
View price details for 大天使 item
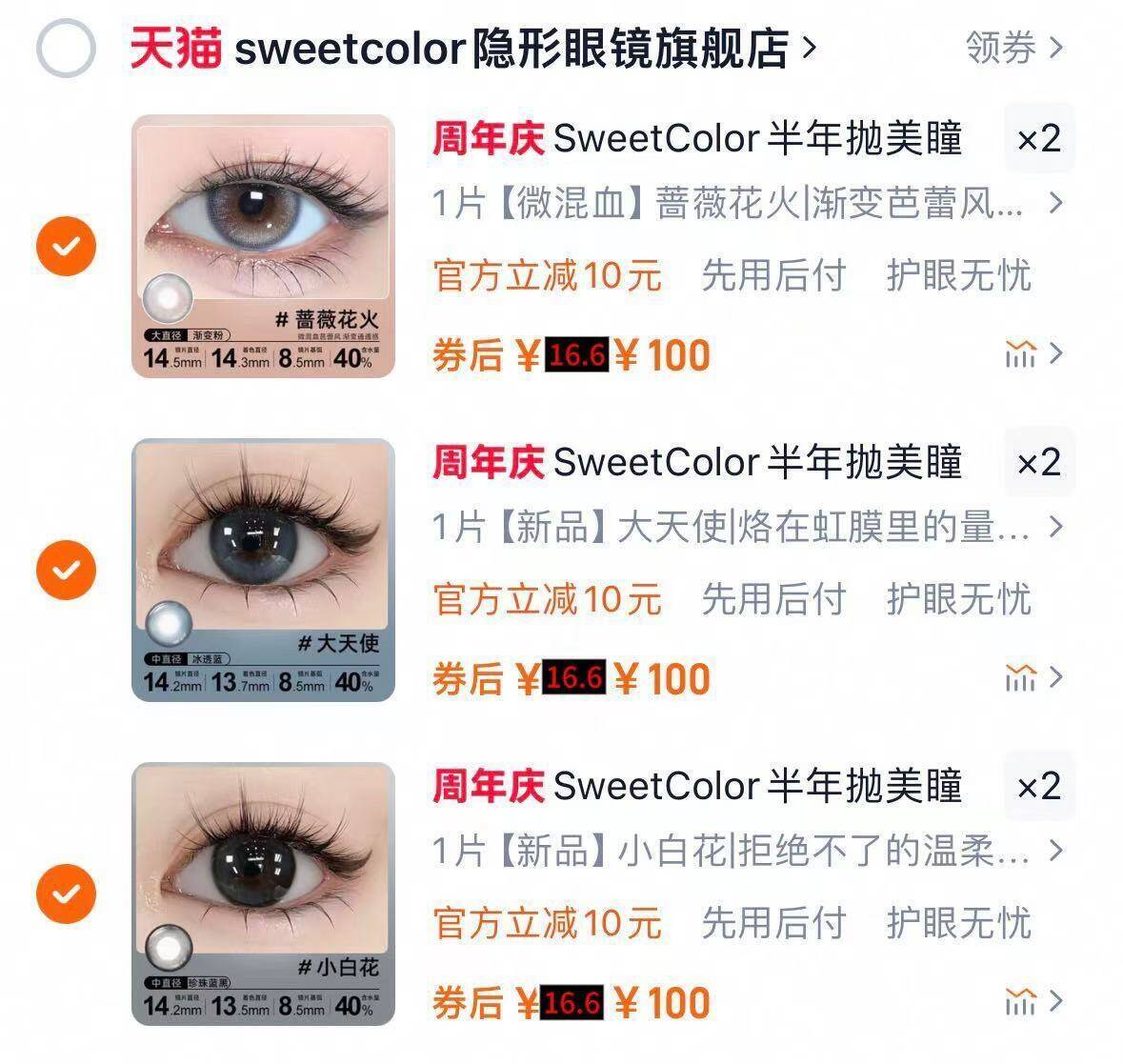[x=1033, y=678]
